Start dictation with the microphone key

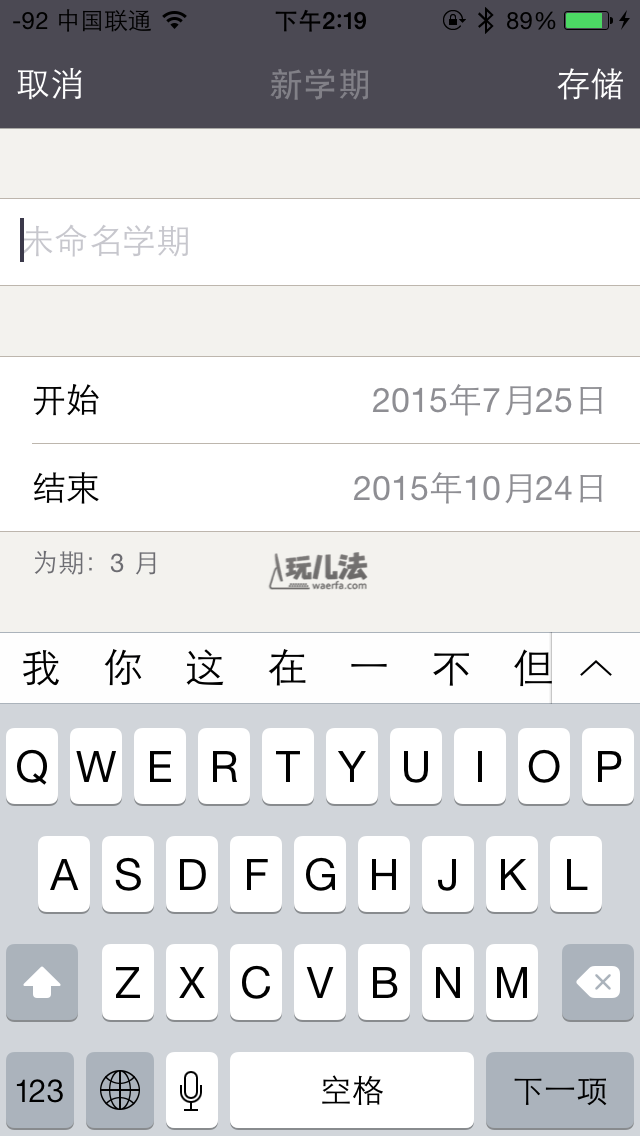coord(191,1090)
